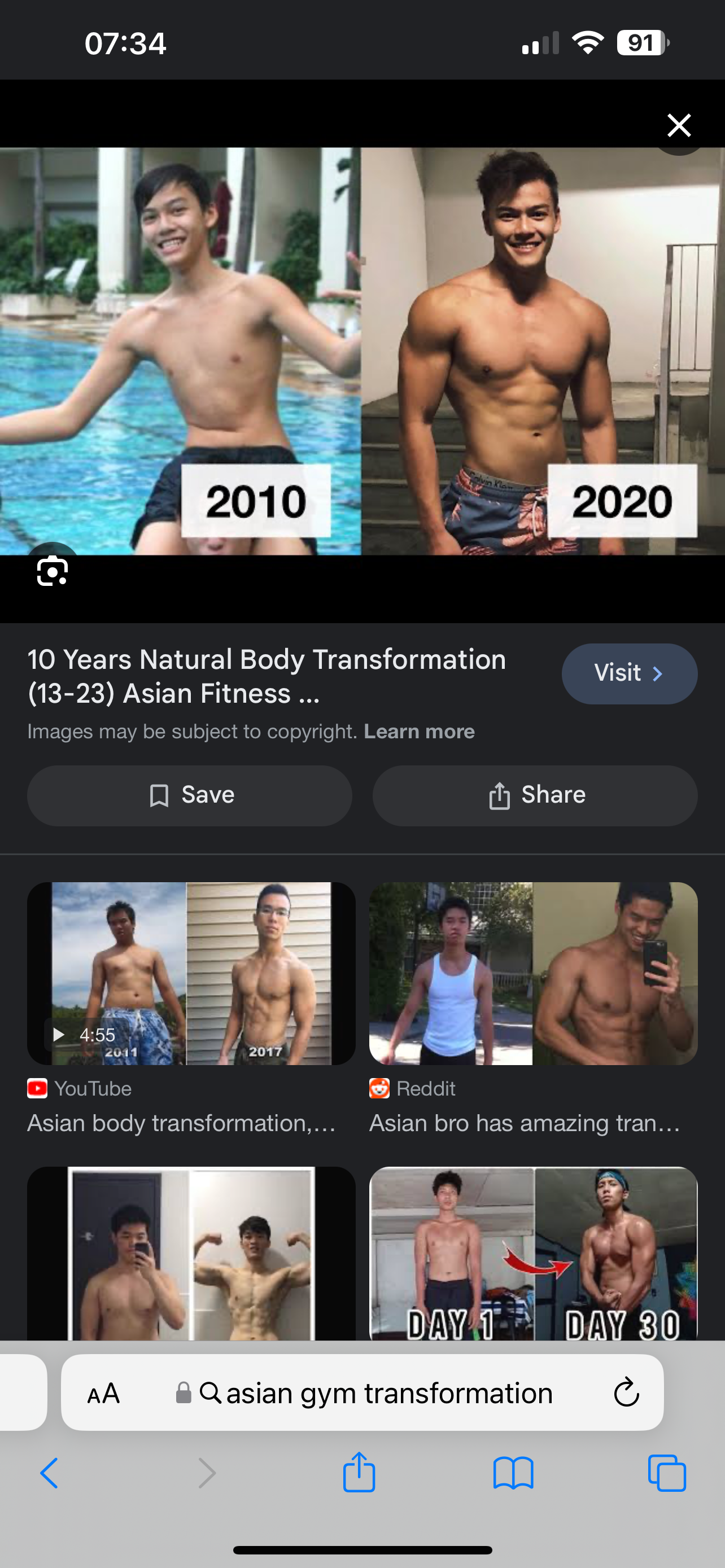Image resolution: width=725 pixels, height=1568 pixels.
Task: Search this image with Google Lens
Action: 53,571
